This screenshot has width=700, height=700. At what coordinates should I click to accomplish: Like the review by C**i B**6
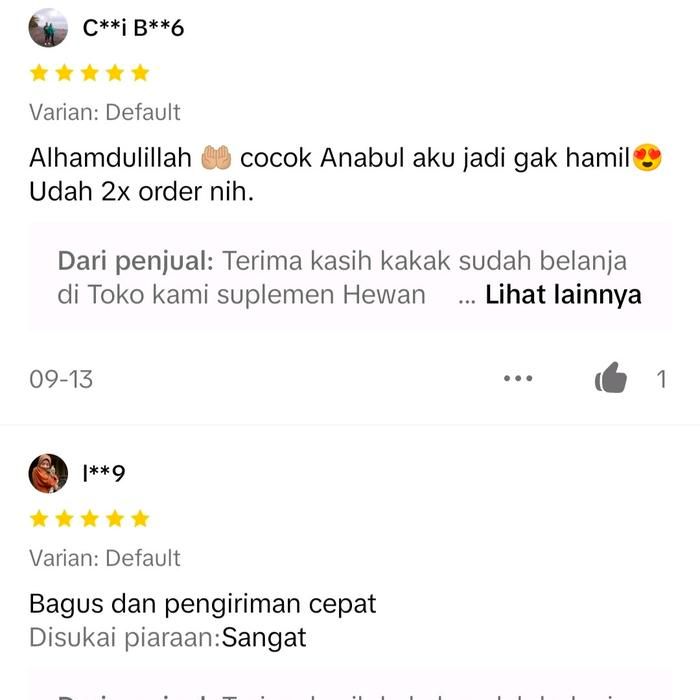pos(611,378)
